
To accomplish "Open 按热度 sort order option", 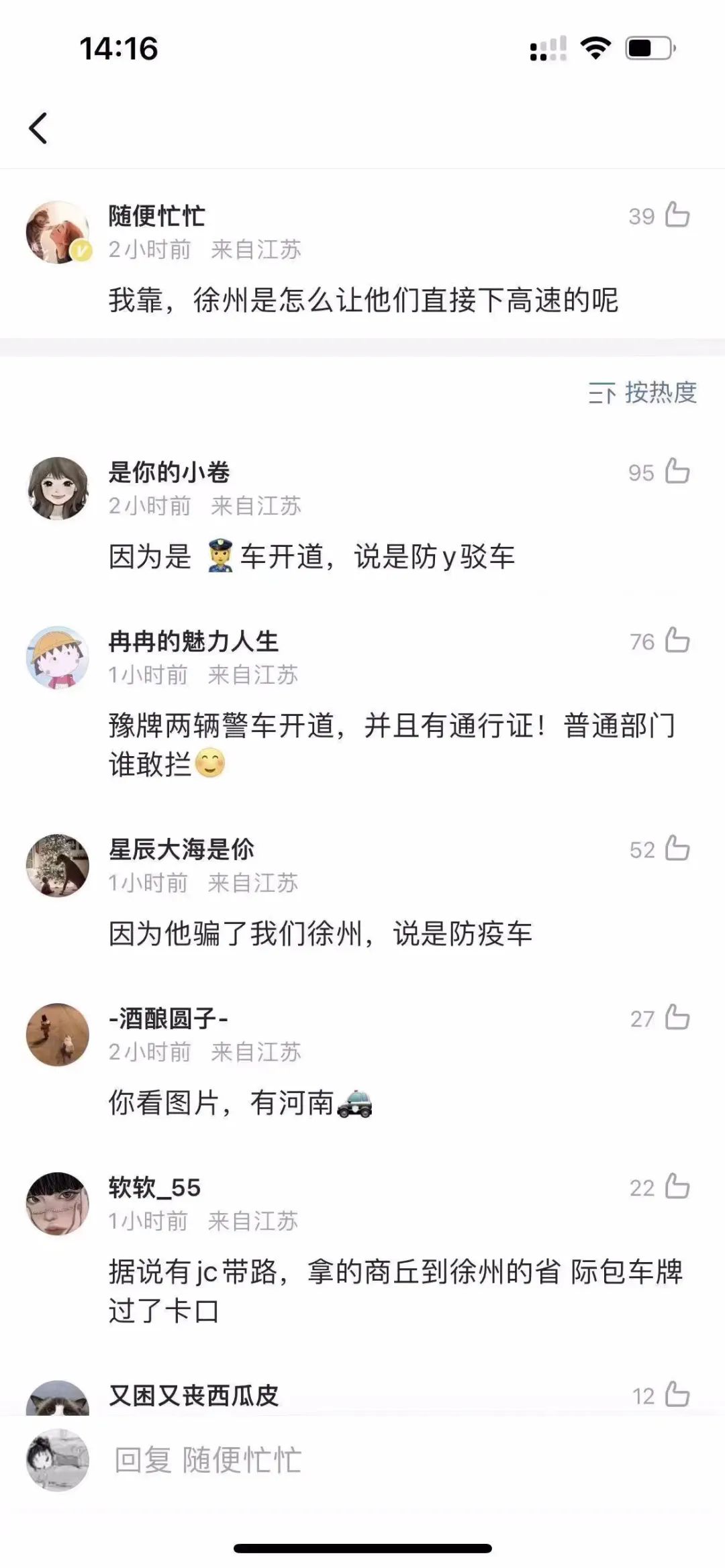I will click(x=643, y=393).
